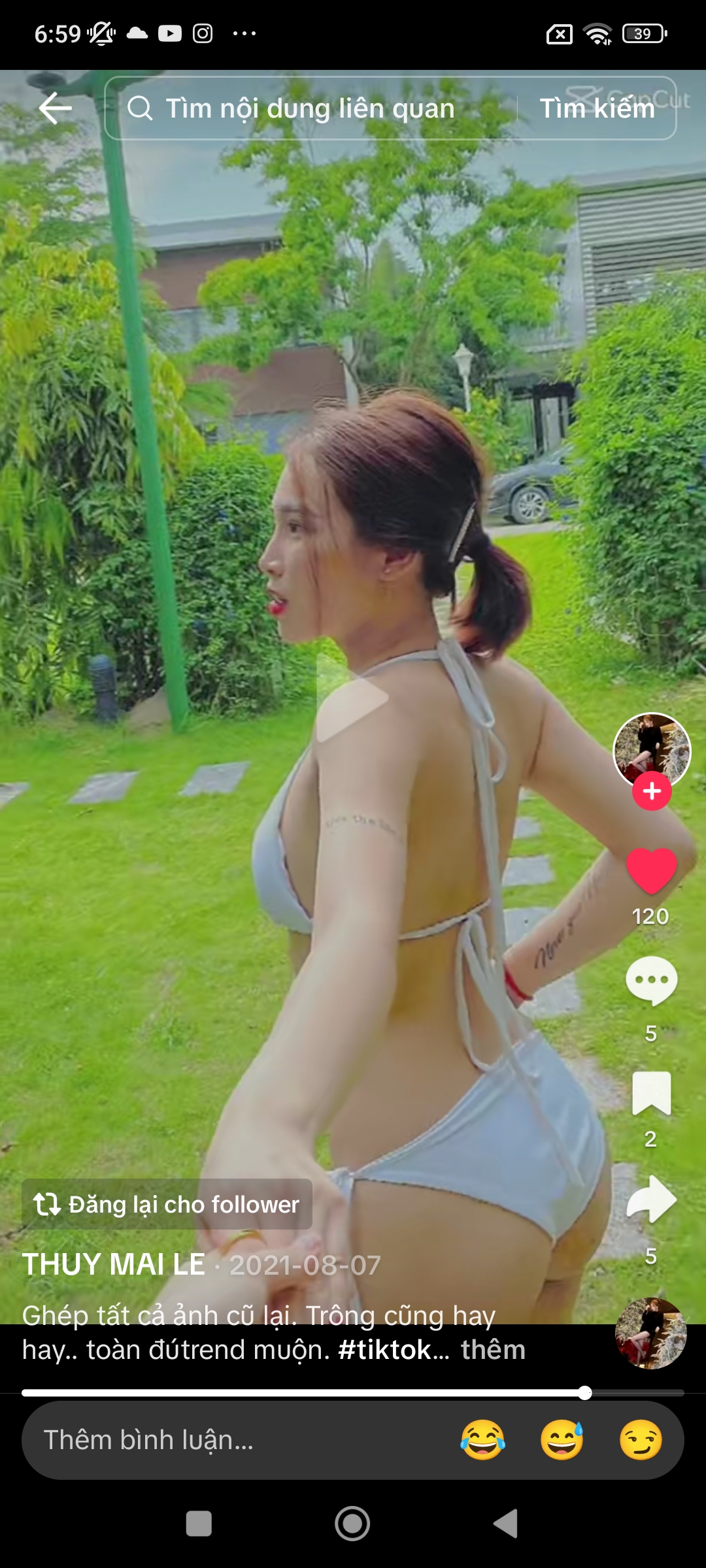Viewport: 706px width, 1568px height.
Task: Like the video with the heart icon
Action: click(651, 870)
